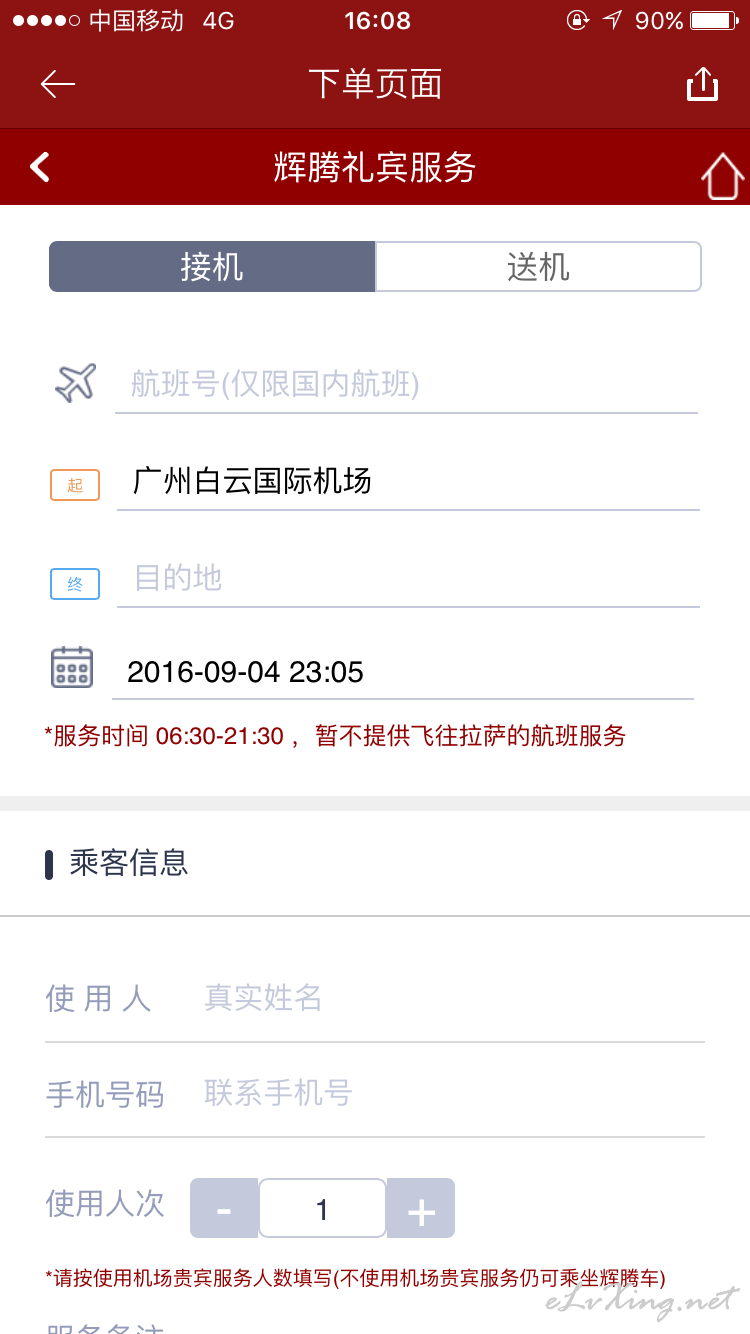Open the home icon
This screenshot has height=1334, width=750.
tap(722, 177)
